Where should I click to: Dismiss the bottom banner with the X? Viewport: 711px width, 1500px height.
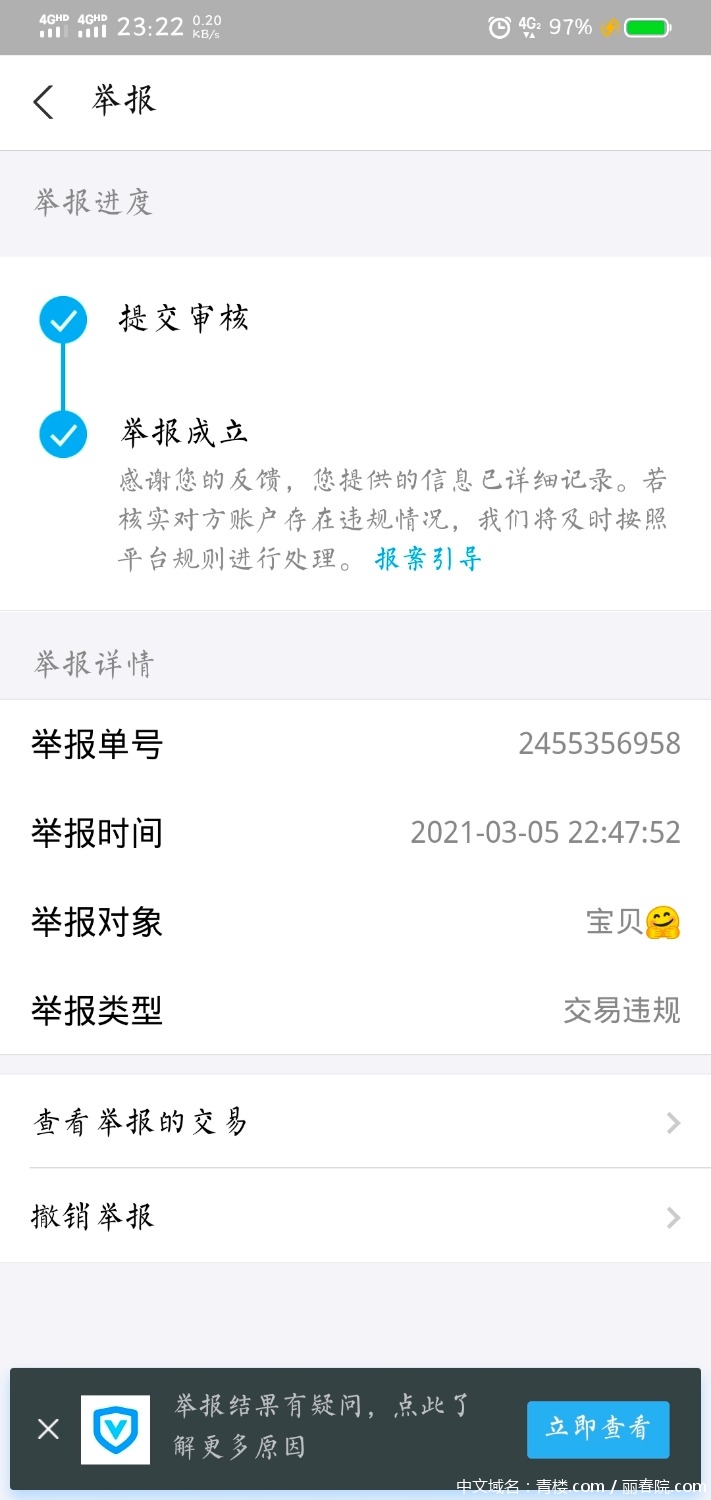point(48,1429)
